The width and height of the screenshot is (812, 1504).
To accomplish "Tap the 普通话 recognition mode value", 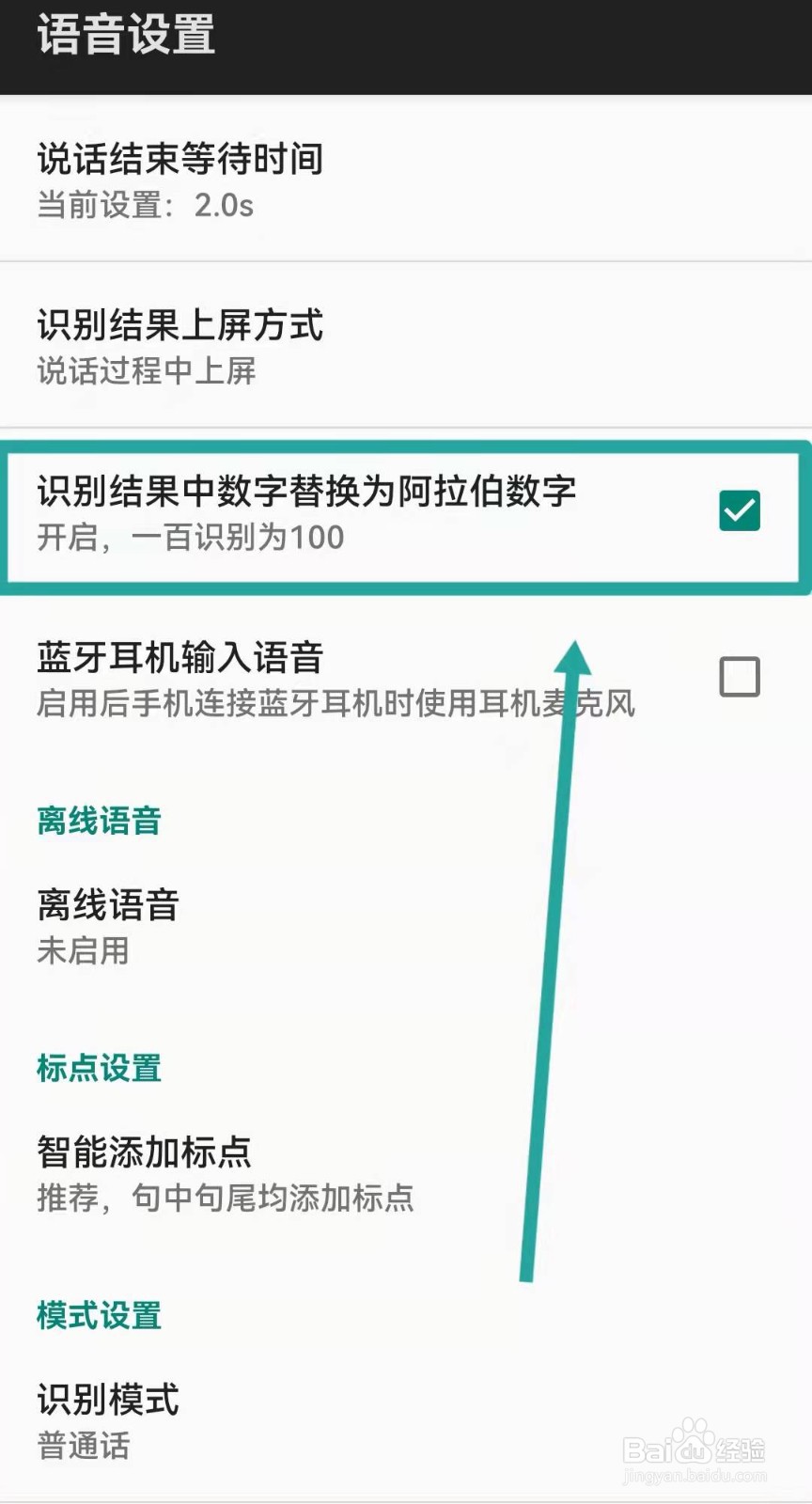I will coord(83,1446).
